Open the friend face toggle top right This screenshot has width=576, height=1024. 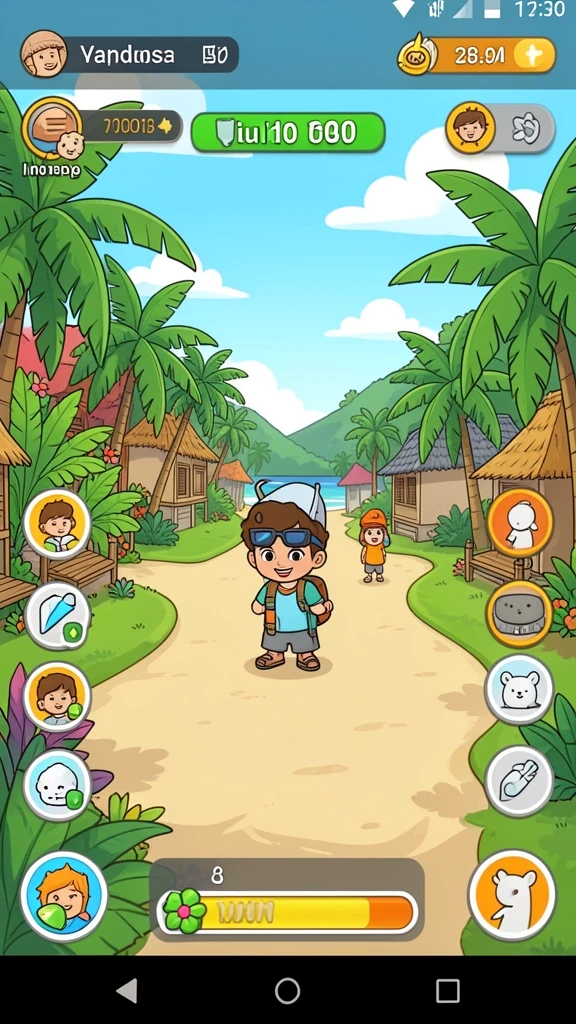point(470,127)
